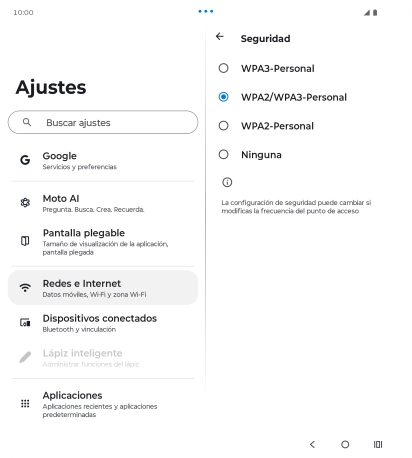
Task: Open Aplicaciones settings
Action: [x=103, y=404]
